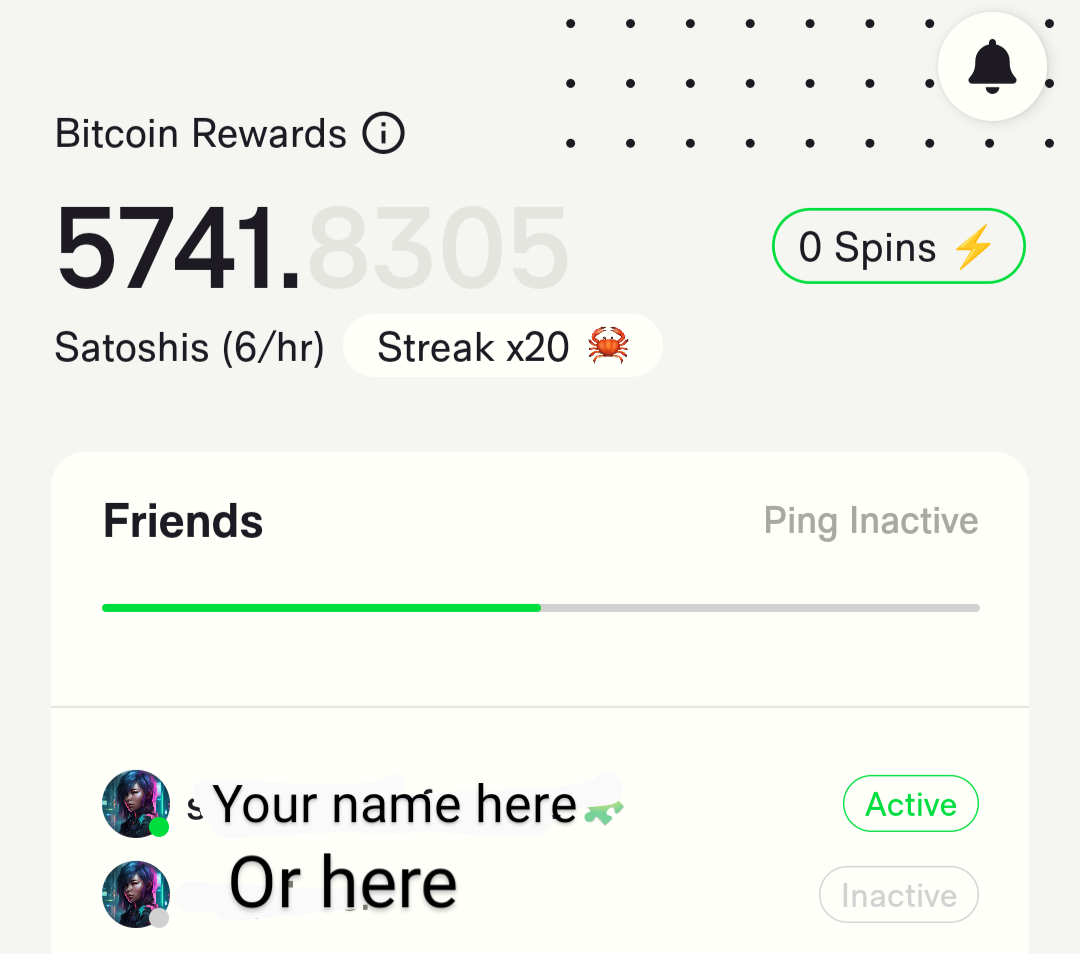Tap Ping Inactive in Friends card
This screenshot has height=954, width=1080.
pyautogui.click(x=870, y=521)
